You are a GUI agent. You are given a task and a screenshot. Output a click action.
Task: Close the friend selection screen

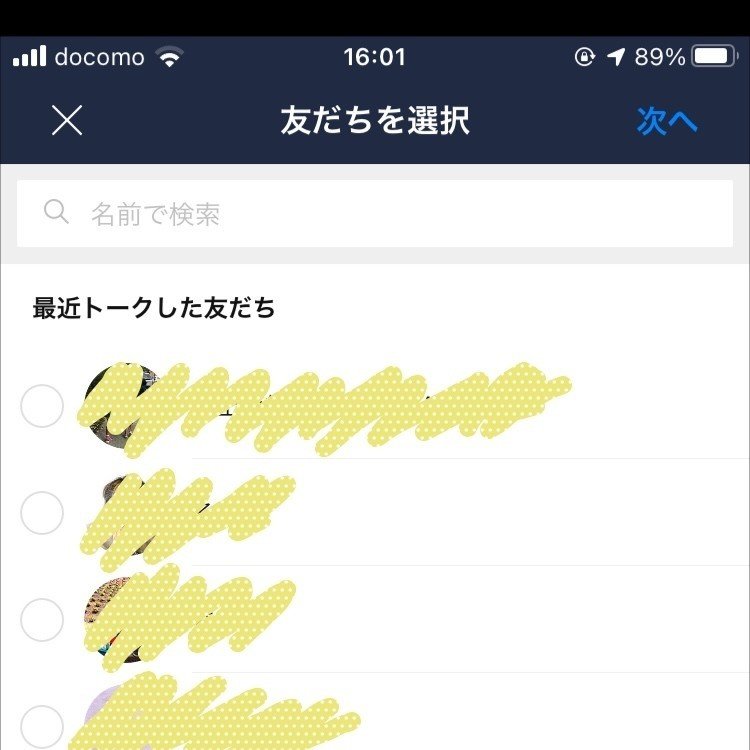coord(67,121)
